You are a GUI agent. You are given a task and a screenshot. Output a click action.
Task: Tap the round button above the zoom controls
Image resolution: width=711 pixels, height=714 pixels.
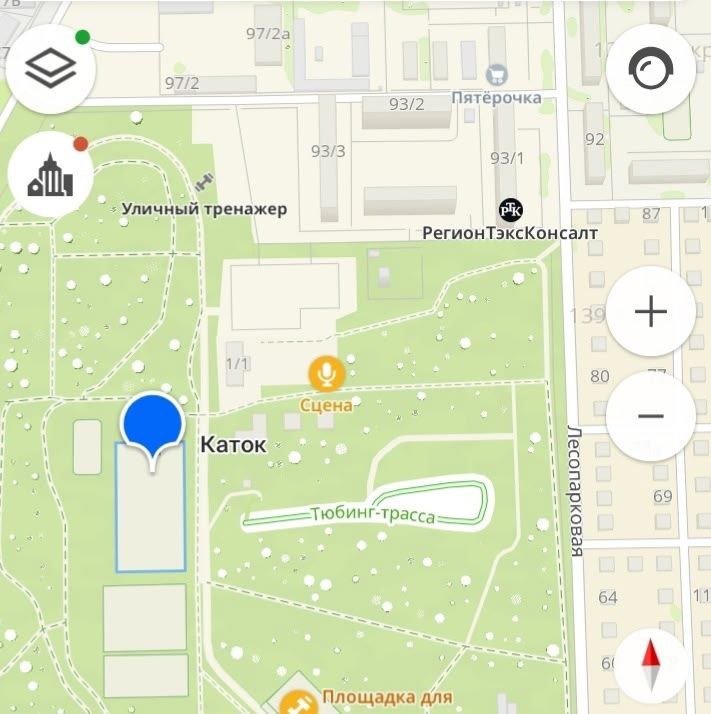[x=650, y=70]
